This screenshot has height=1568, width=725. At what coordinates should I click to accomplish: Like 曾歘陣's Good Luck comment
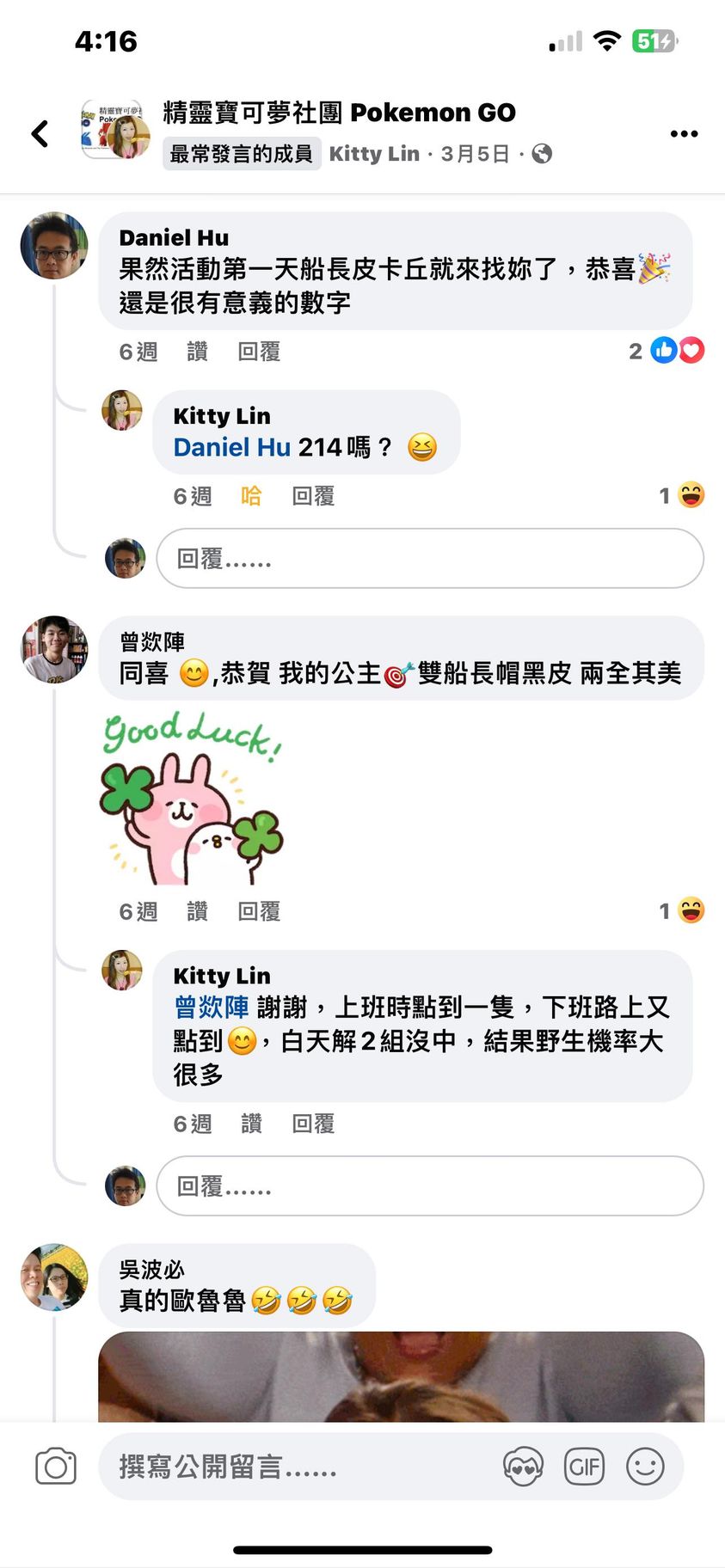(x=197, y=911)
